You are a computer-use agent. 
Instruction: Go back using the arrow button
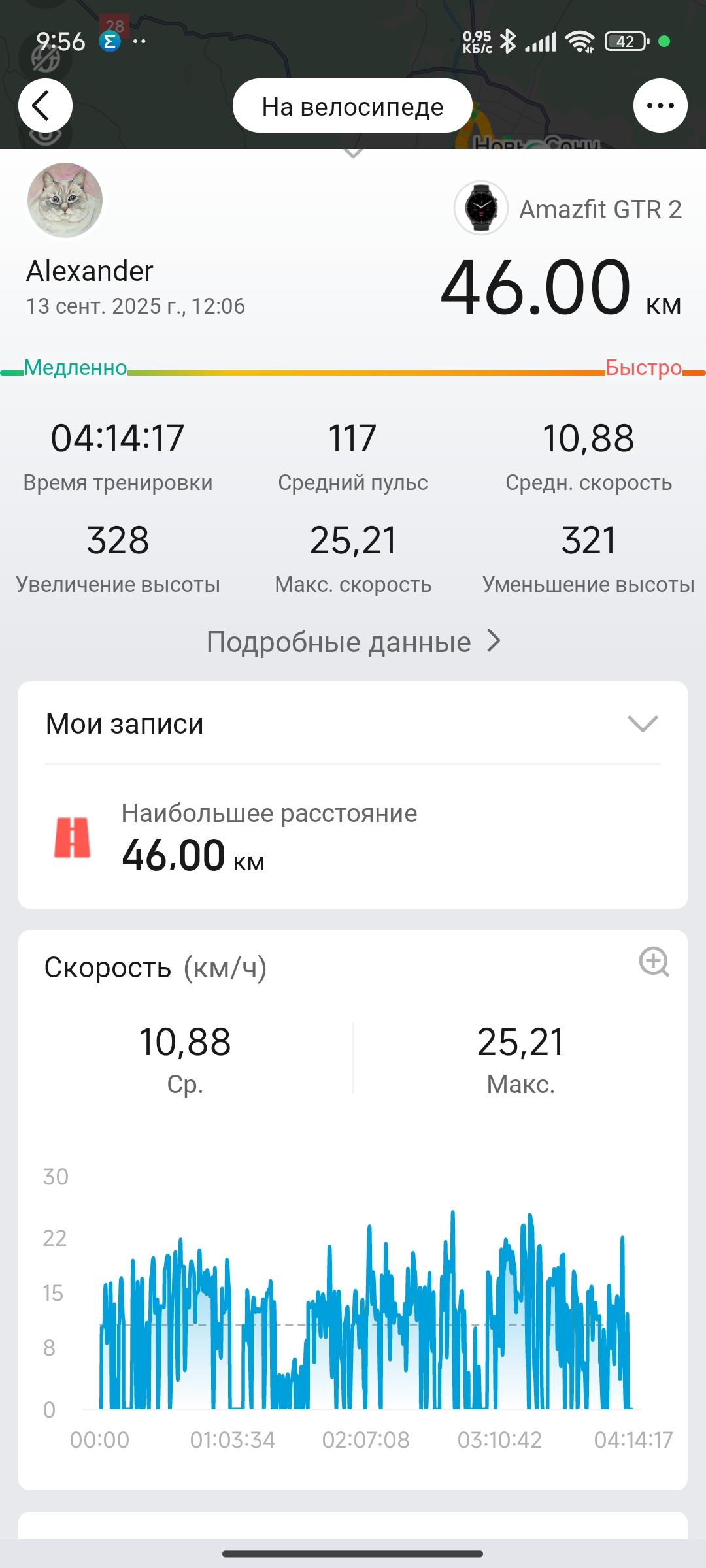45,106
